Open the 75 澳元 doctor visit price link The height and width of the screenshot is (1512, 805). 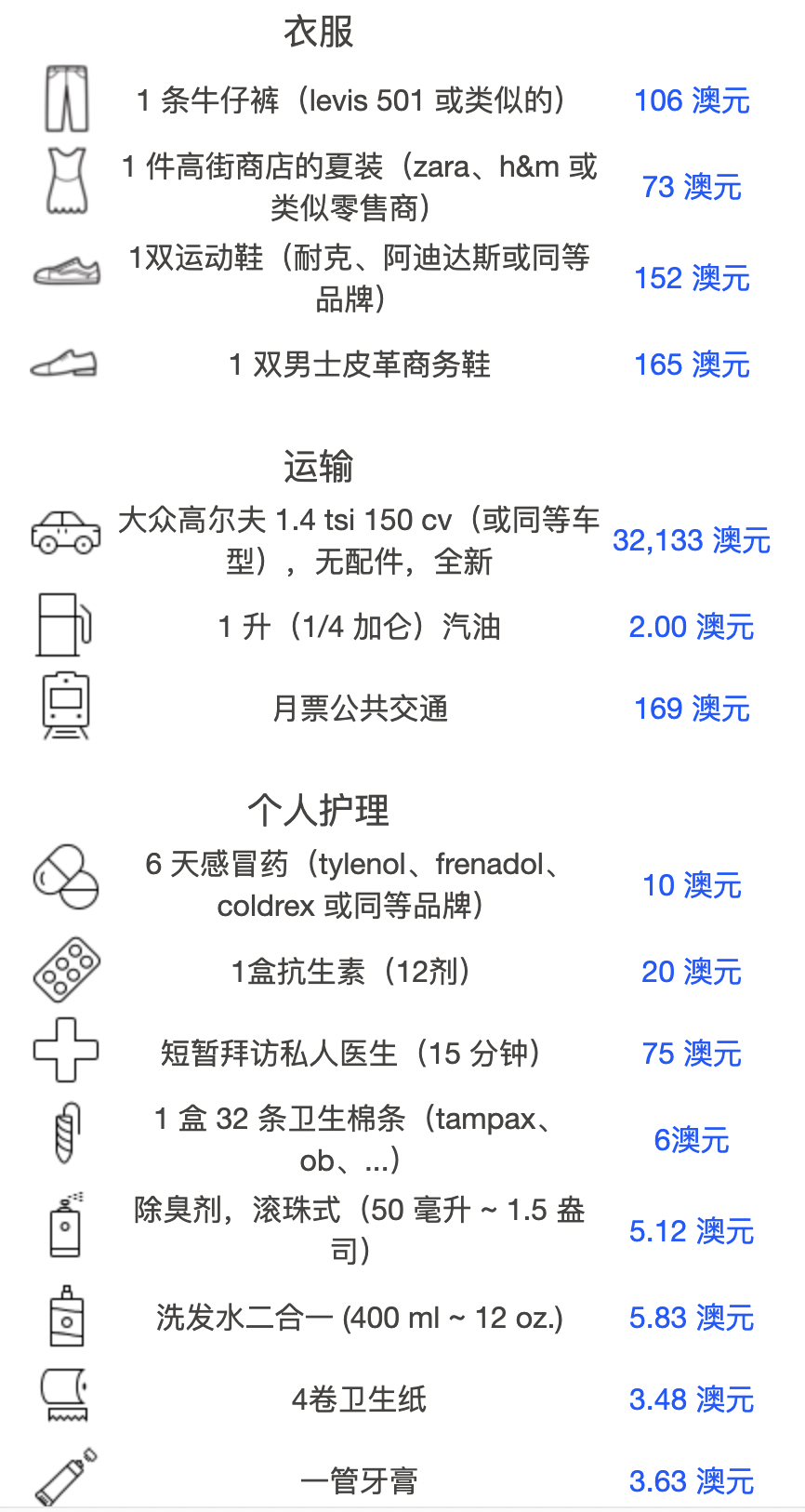tap(692, 1054)
